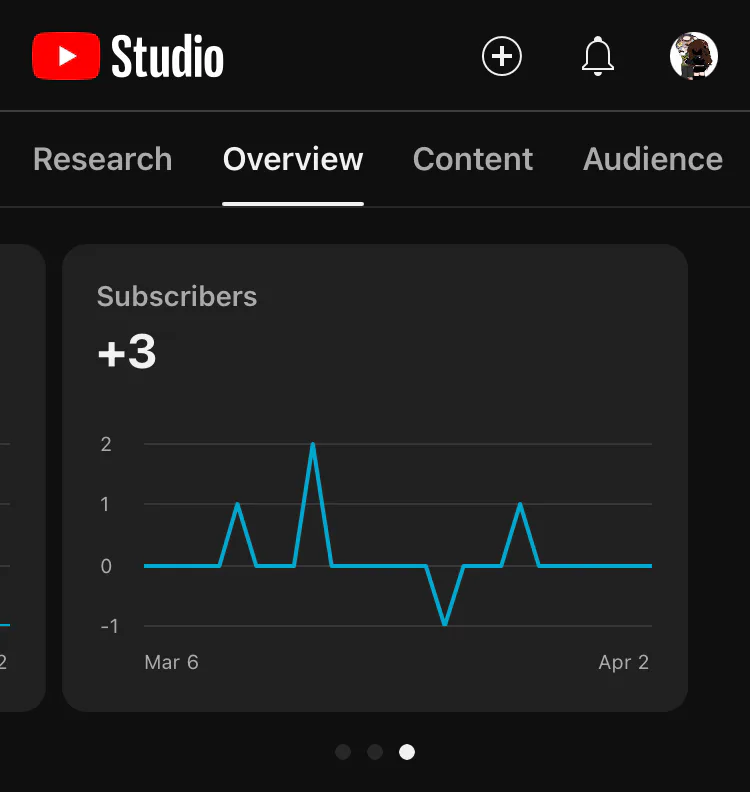This screenshot has height=792, width=750.
Task: Go to the Audience tab
Action: coord(653,159)
